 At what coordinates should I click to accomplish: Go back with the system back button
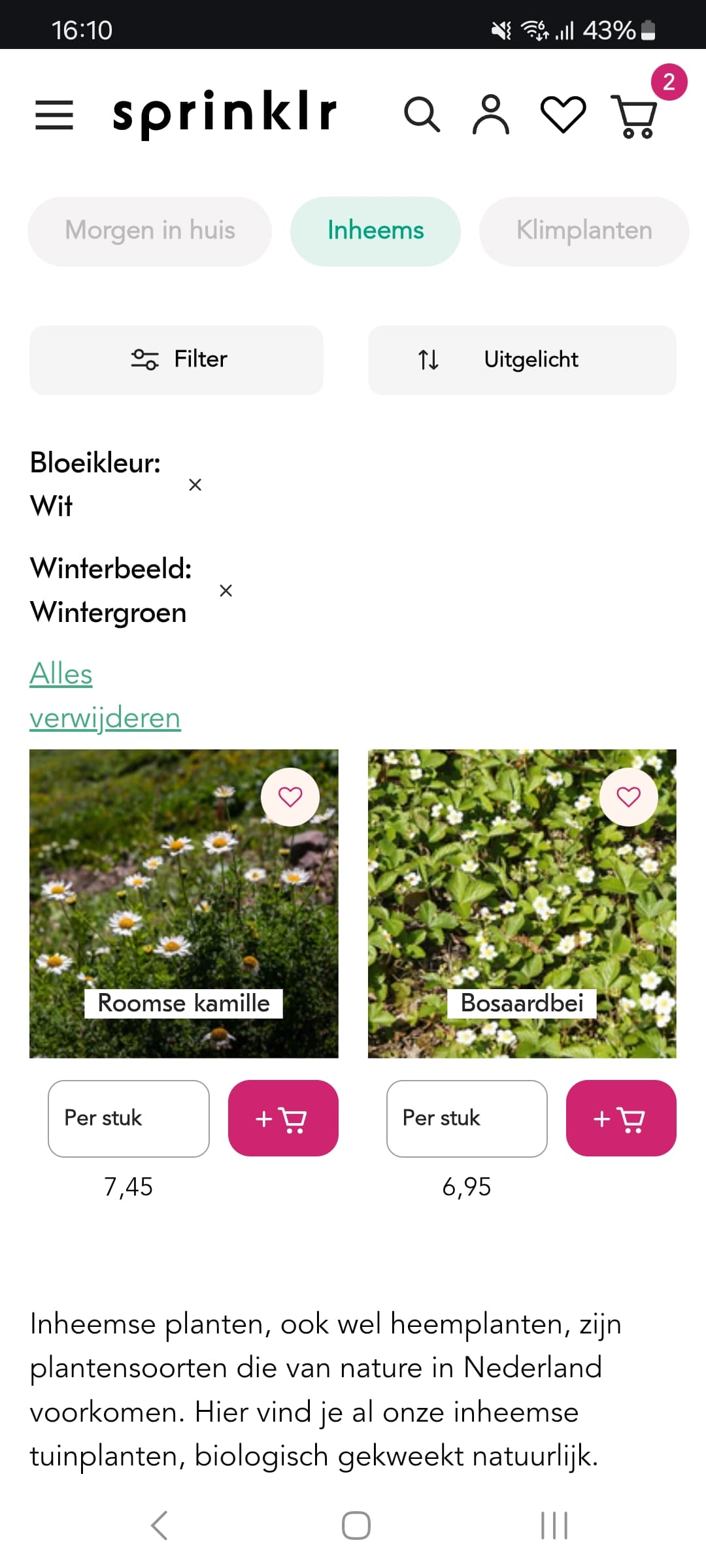pos(160,1526)
